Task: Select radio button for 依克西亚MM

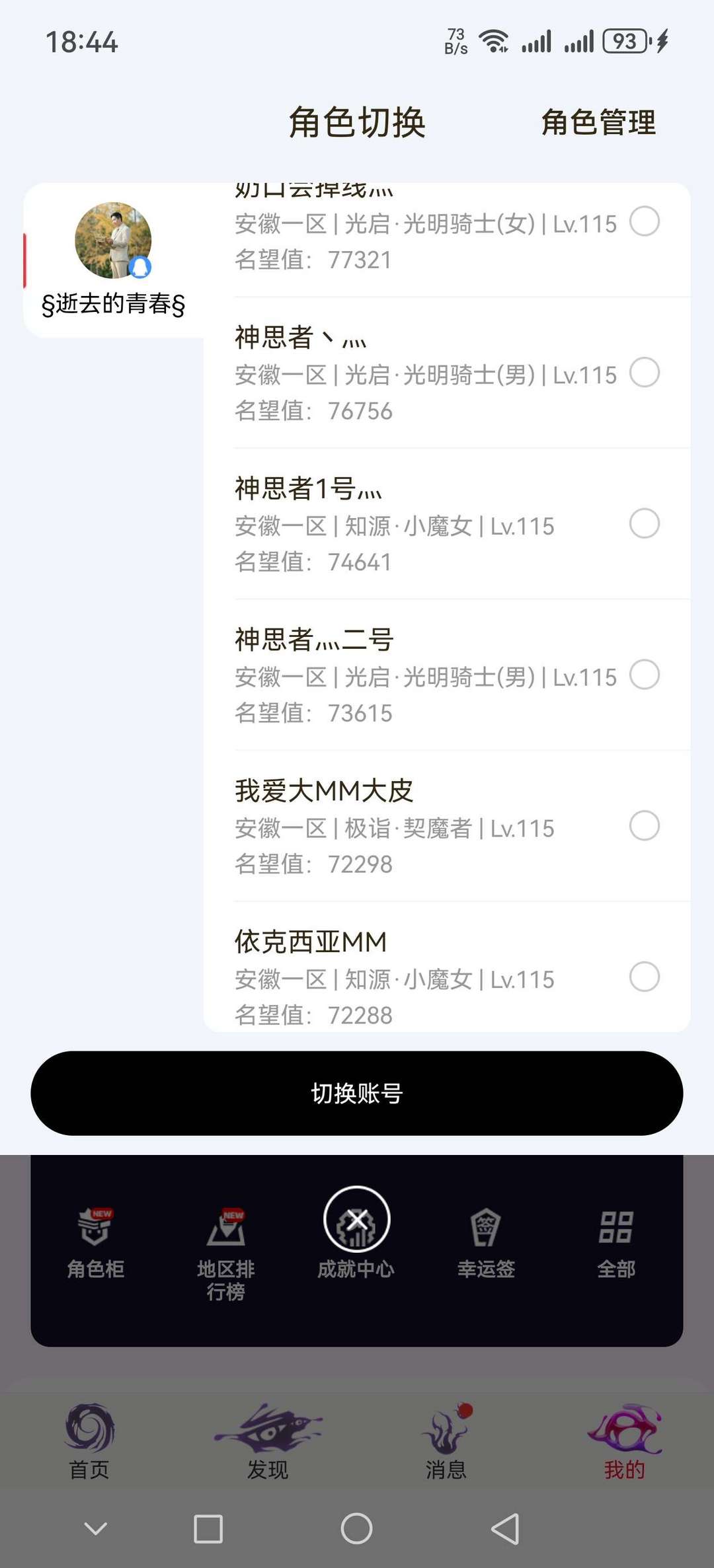Action: click(x=645, y=977)
